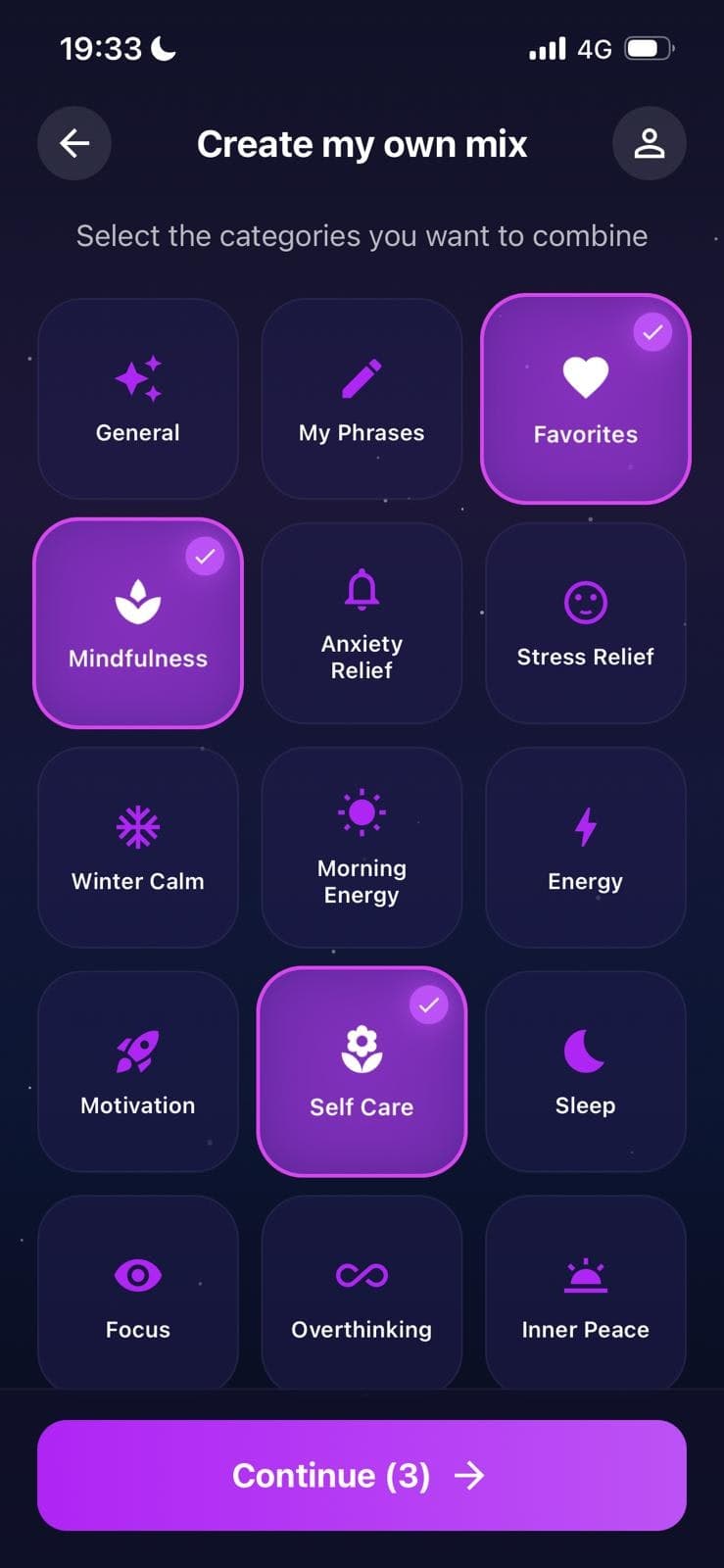The width and height of the screenshot is (724, 1568).
Task: Pick the Overthinking category
Action: pyautogui.click(x=362, y=1294)
